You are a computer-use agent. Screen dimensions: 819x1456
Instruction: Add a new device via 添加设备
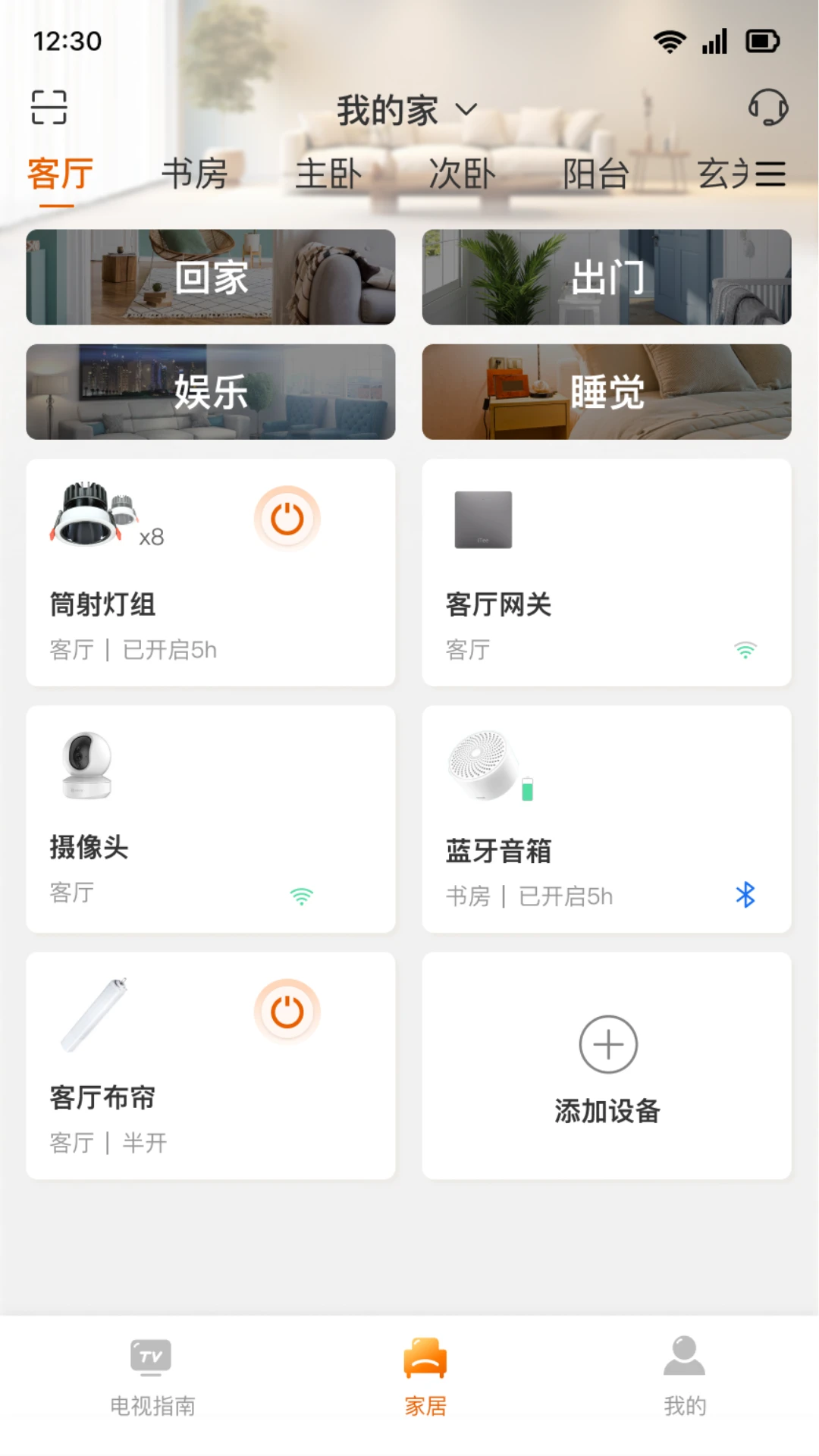[x=607, y=1065]
